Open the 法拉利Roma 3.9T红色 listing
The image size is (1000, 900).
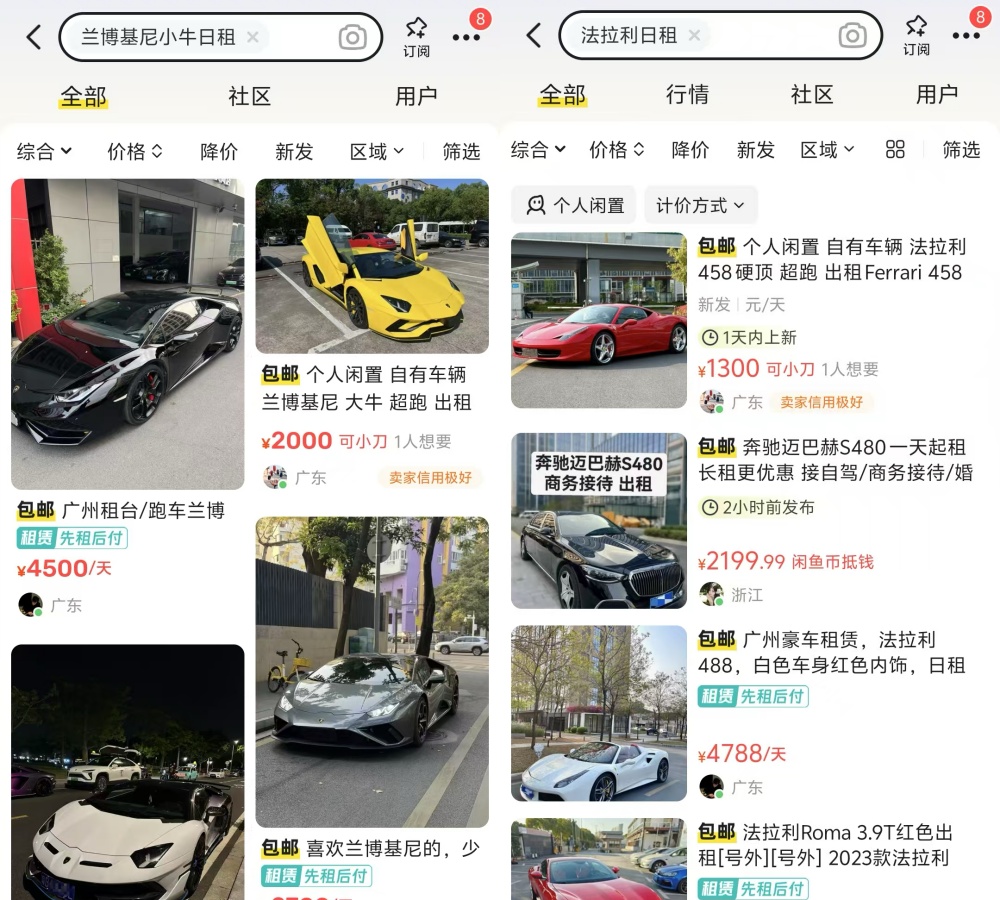[x=830, y=845]
